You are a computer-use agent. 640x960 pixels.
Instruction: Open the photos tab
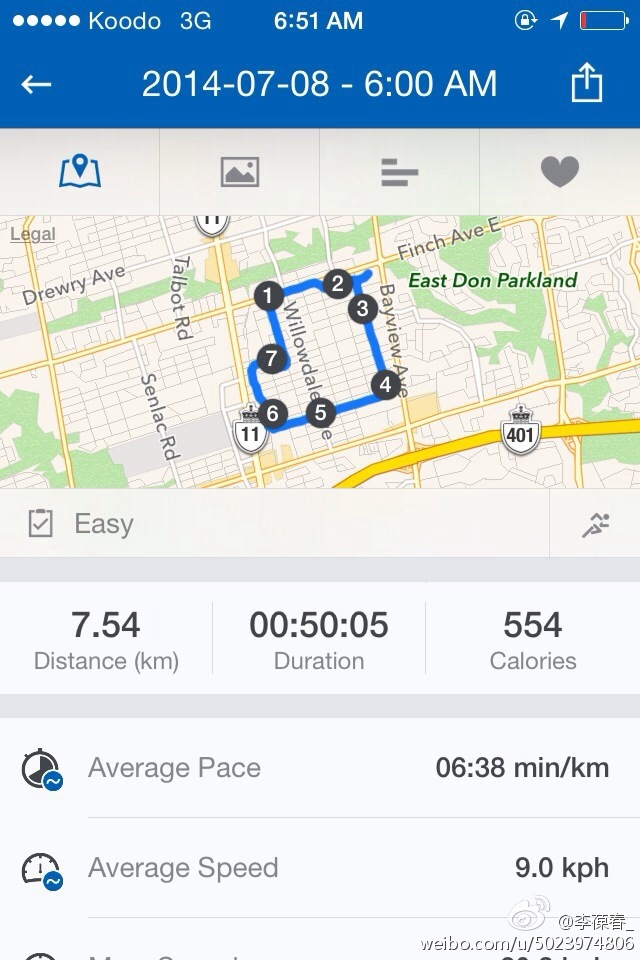240,172
